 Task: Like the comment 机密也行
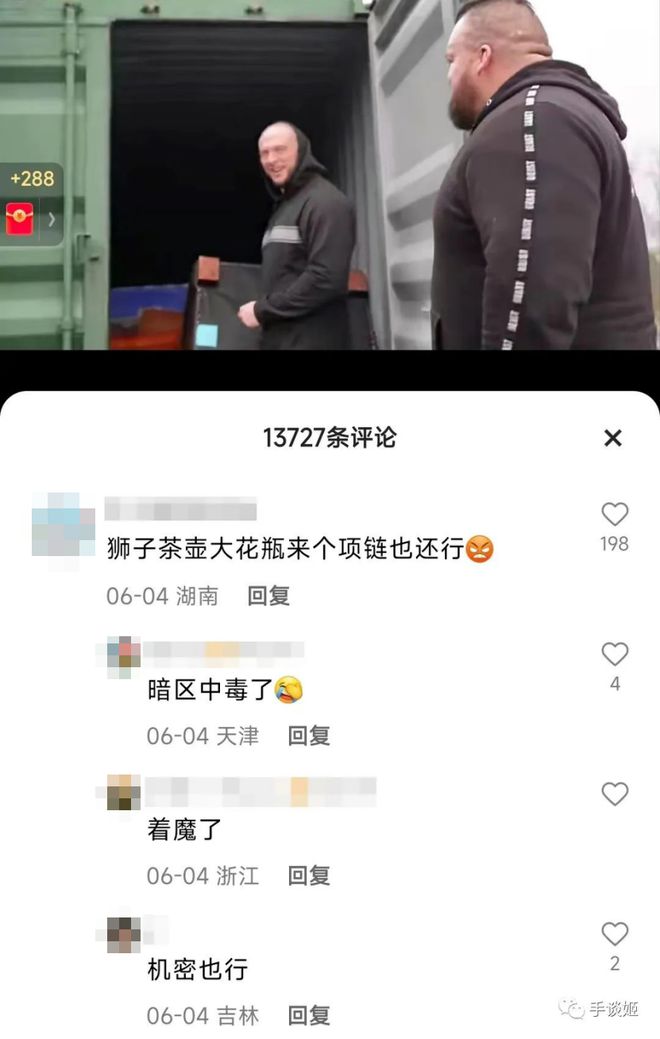click(614, 934)
